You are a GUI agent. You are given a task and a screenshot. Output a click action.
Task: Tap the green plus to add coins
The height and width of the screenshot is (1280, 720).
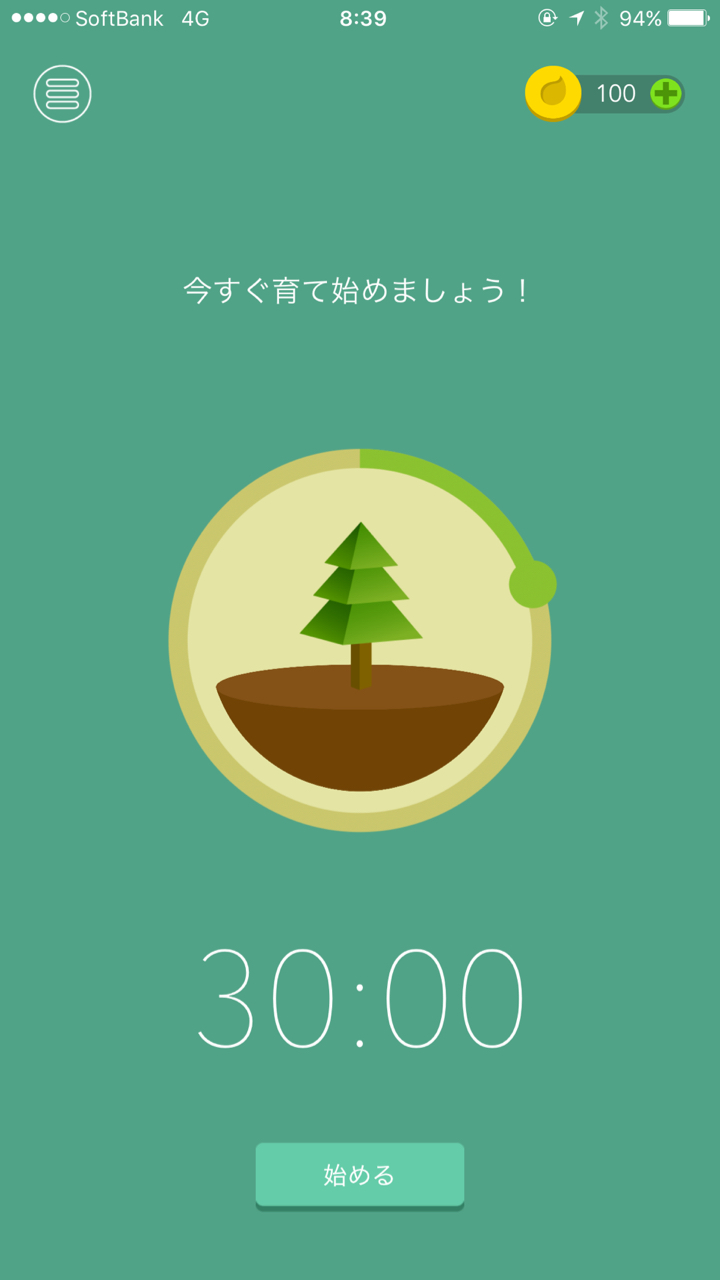click(x=666, y=94)
